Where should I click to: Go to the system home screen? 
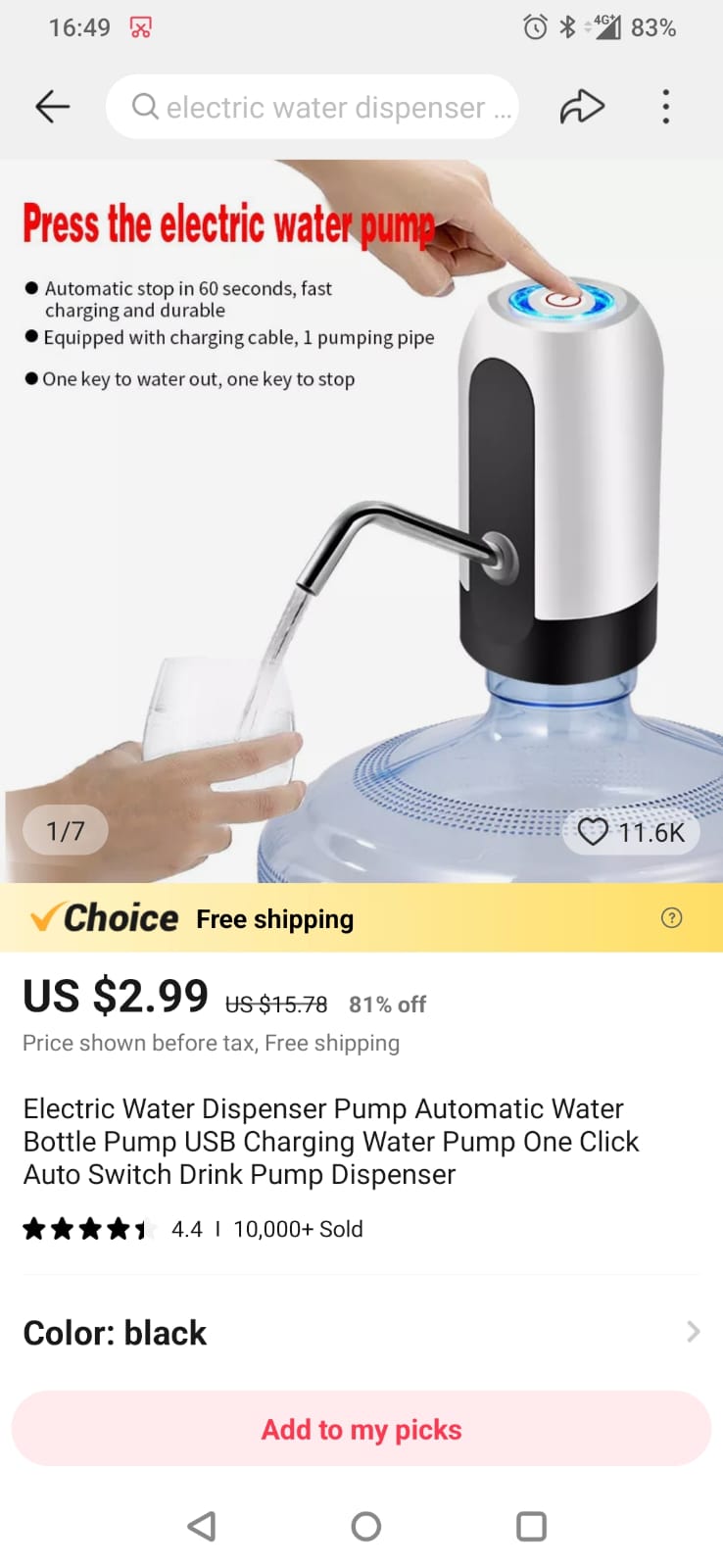pyautogui.click(x=365, y=1526)
